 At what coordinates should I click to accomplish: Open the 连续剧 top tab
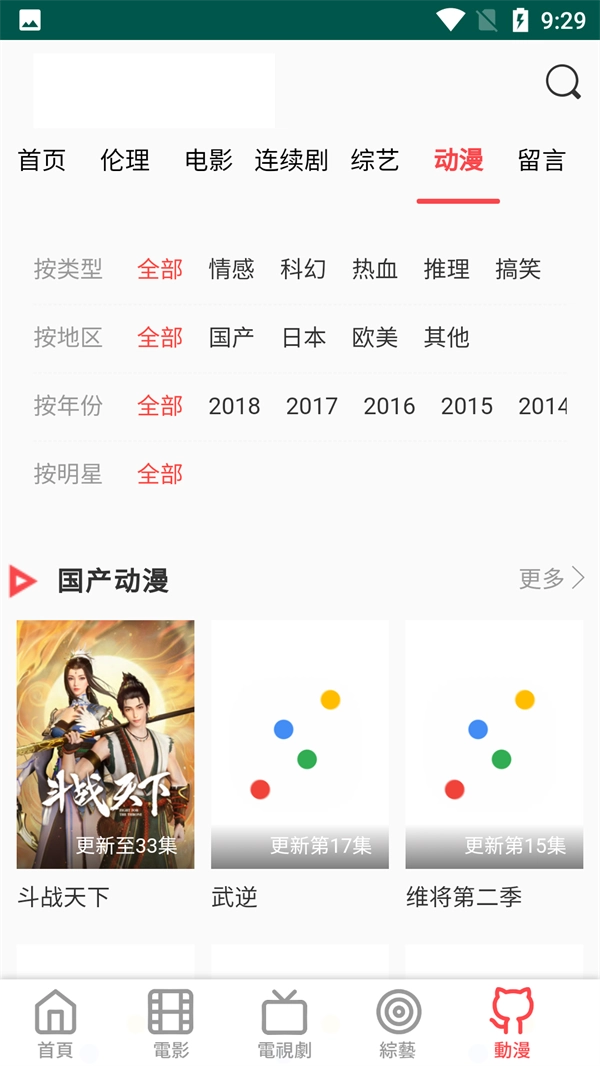[291, 160]
